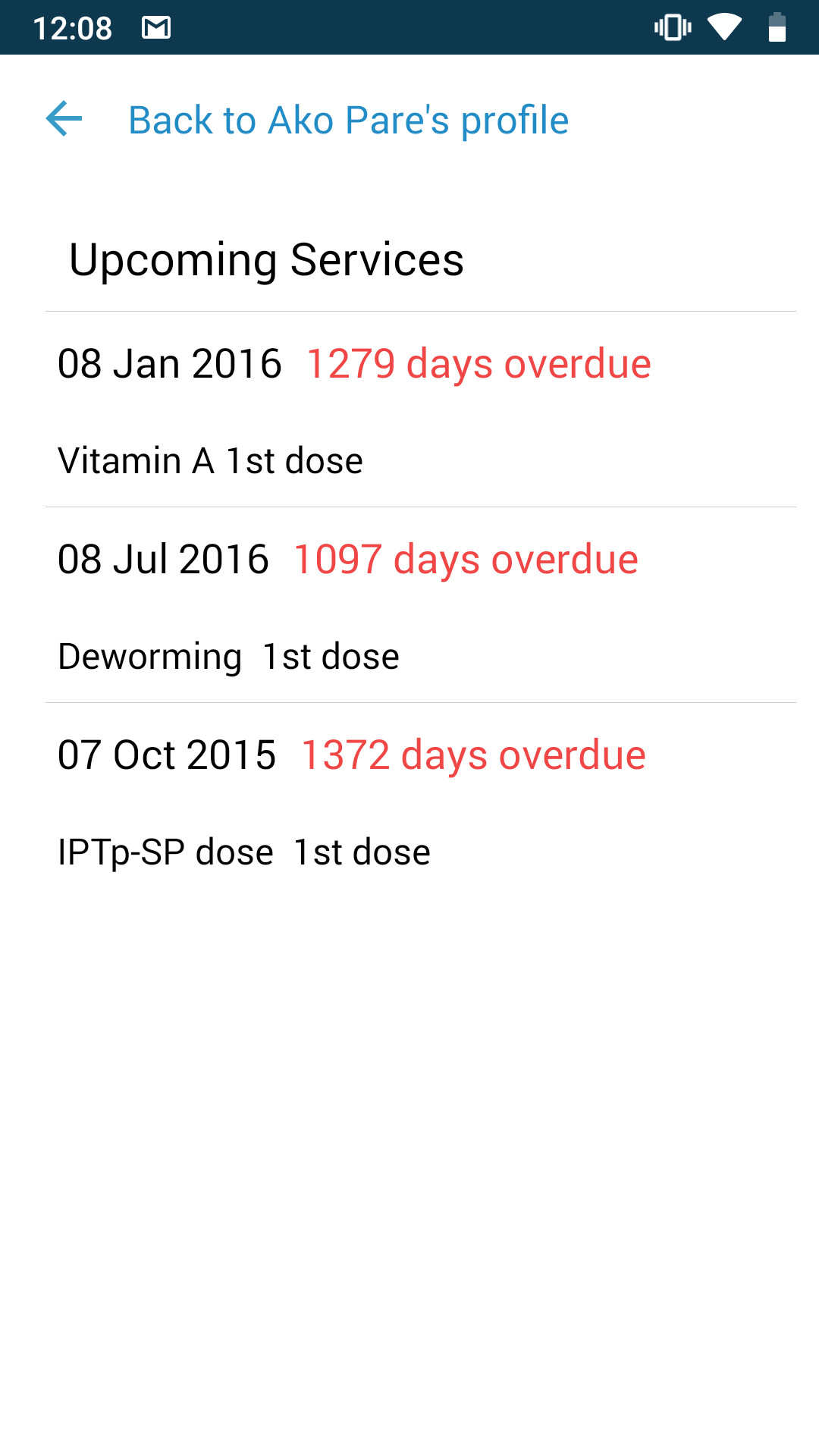Select the Vitamin A 1st dose entry
The width and height of the screenshot is (819, 1456).
(211, 460)
